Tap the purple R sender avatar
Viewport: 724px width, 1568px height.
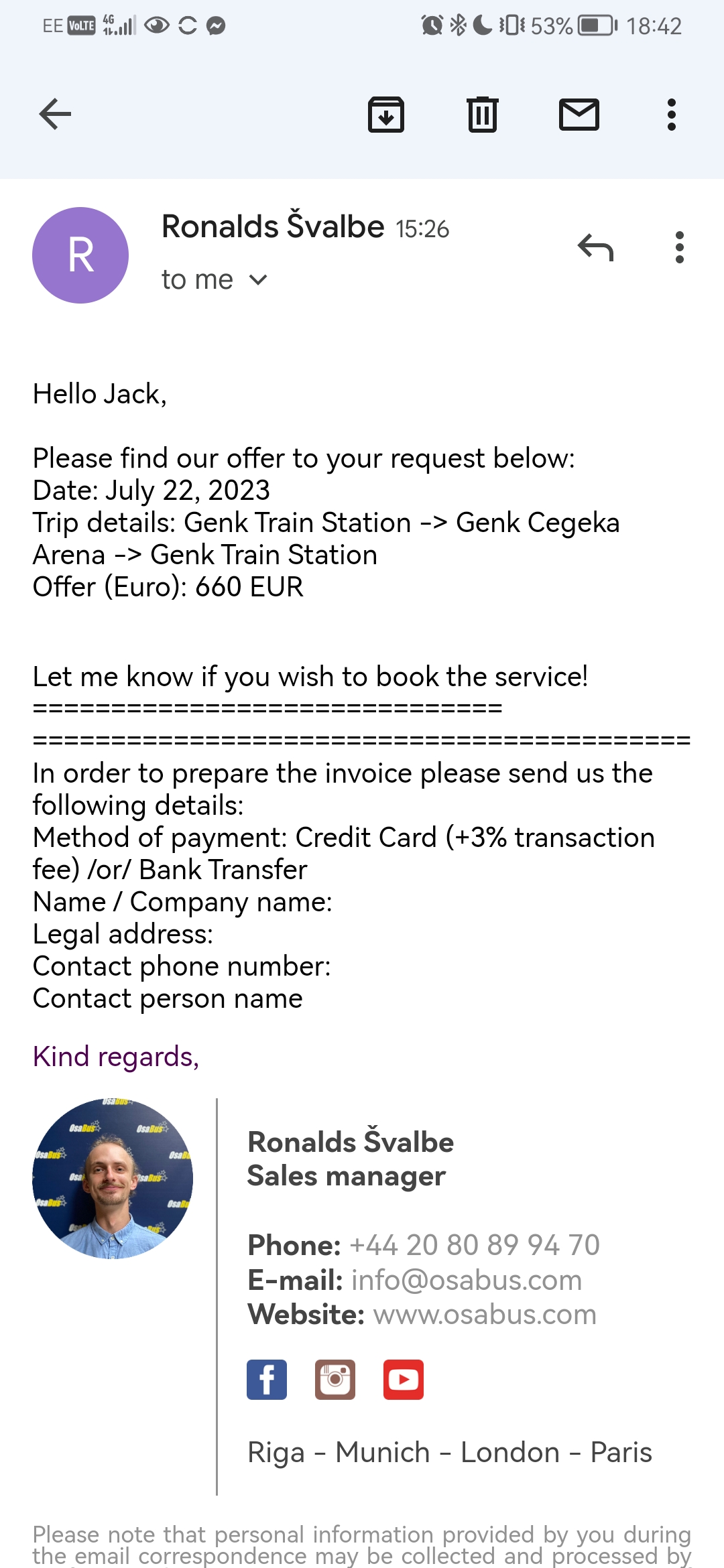point(80,255)
